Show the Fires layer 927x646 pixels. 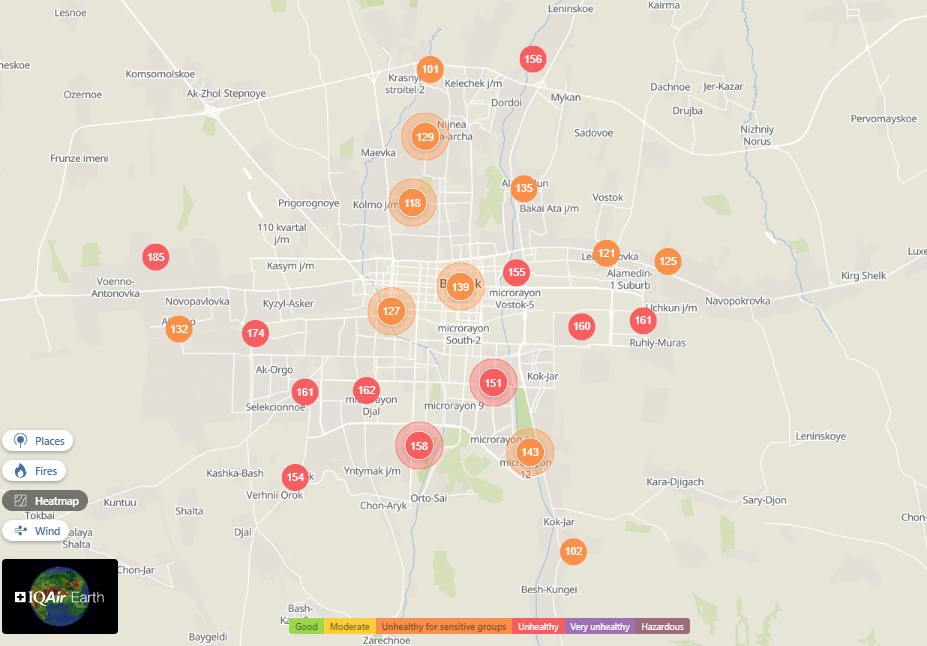(x=38, y=470)
